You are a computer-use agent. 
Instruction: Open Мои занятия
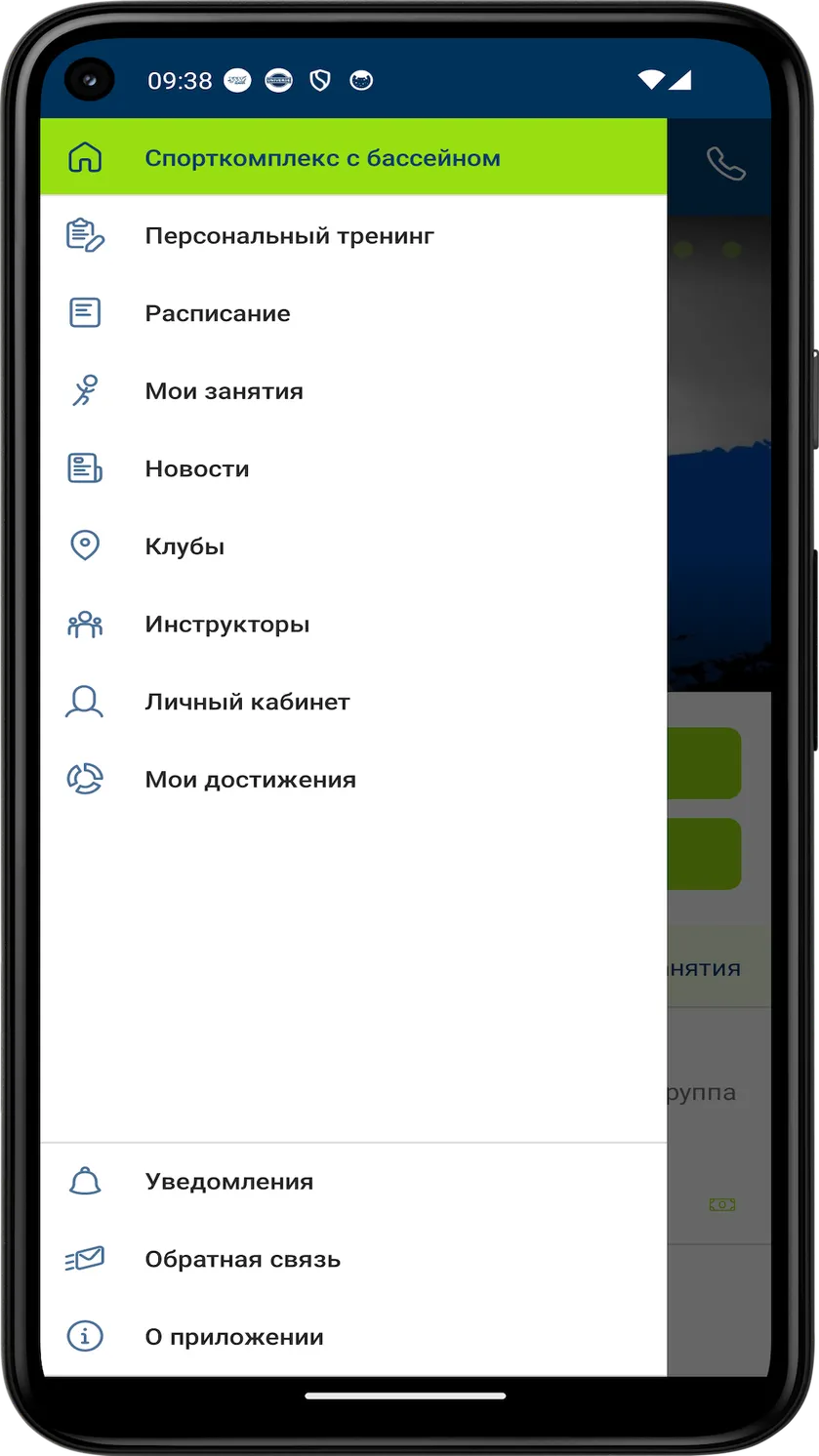(x=353, y=391)
